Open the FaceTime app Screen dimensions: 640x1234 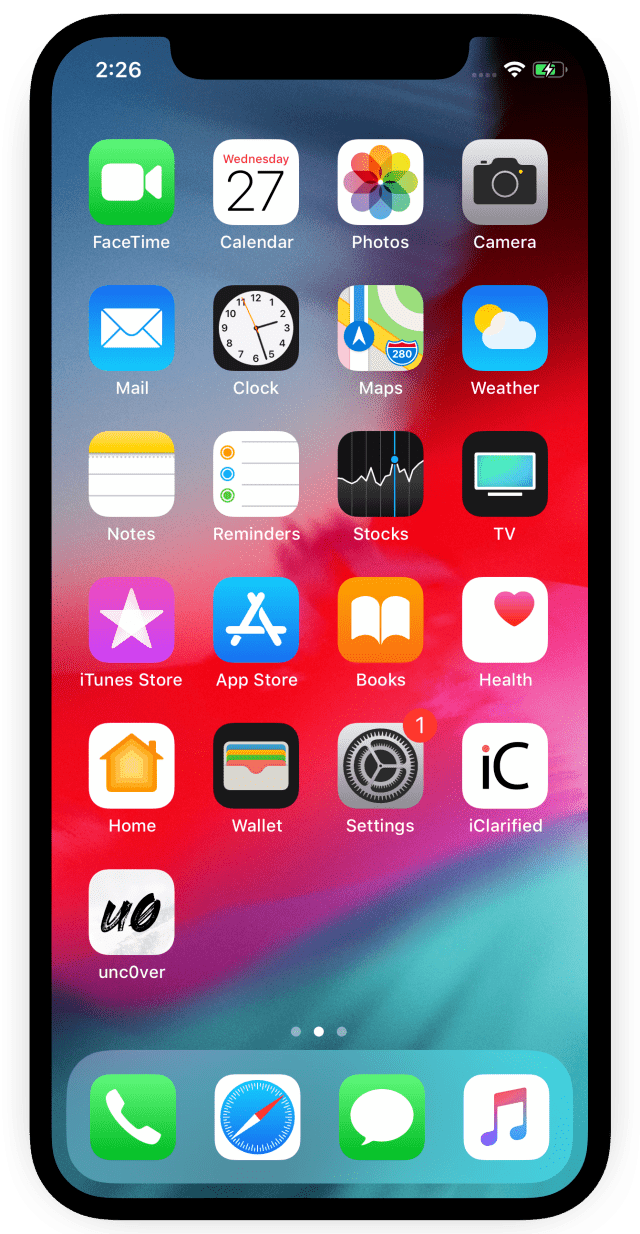132,182
